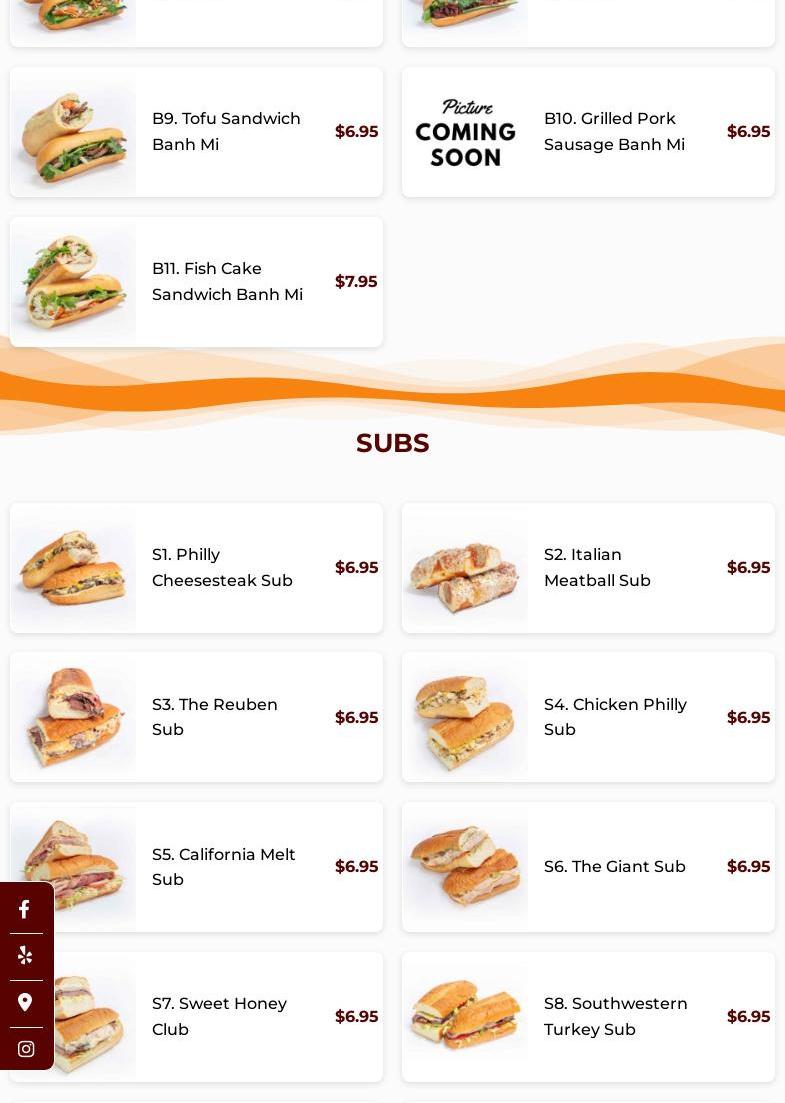
Task: Choose S2. Italian Meatball Sub
Action: pos(597,568)
